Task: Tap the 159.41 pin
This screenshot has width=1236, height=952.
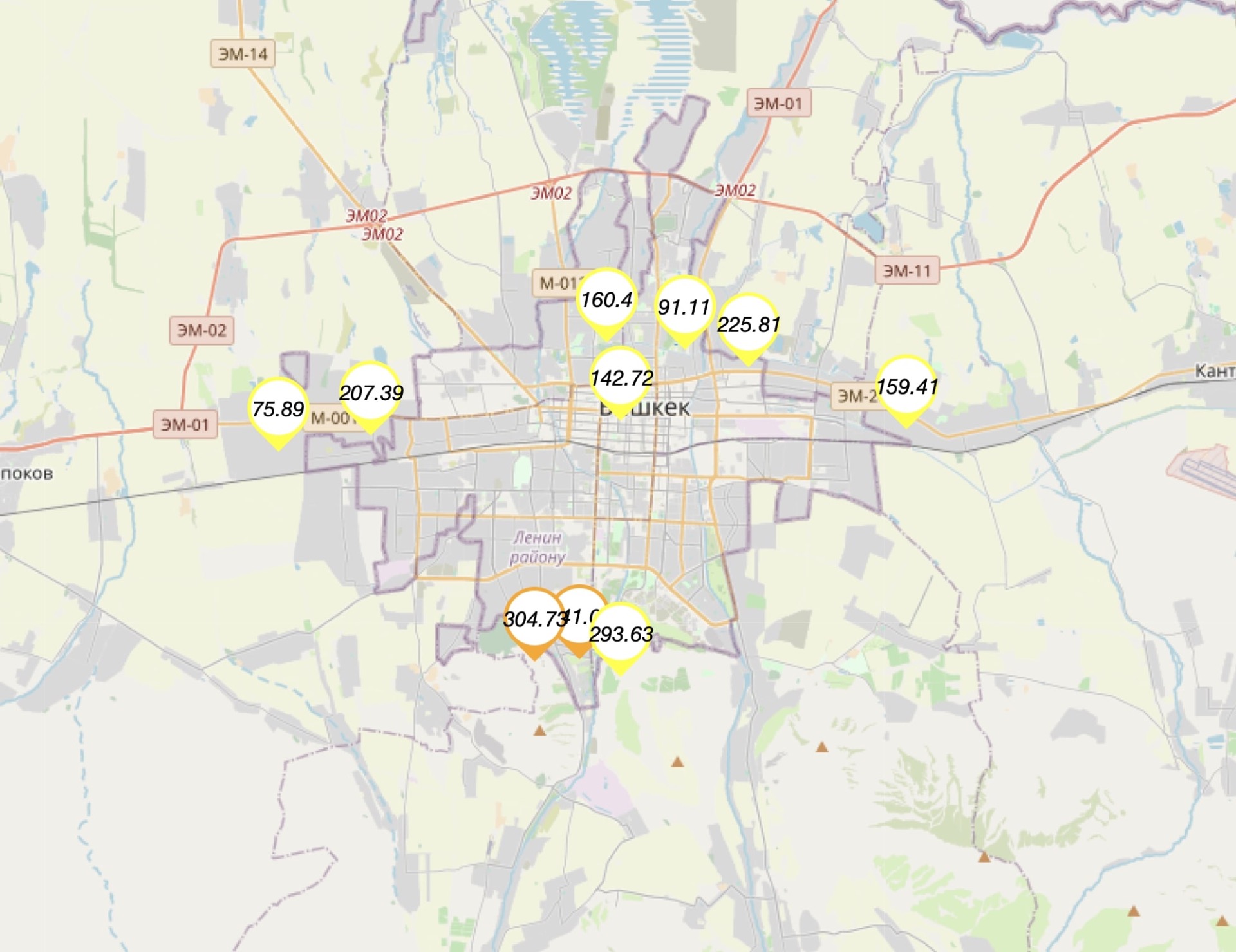Action: point(906,386)
